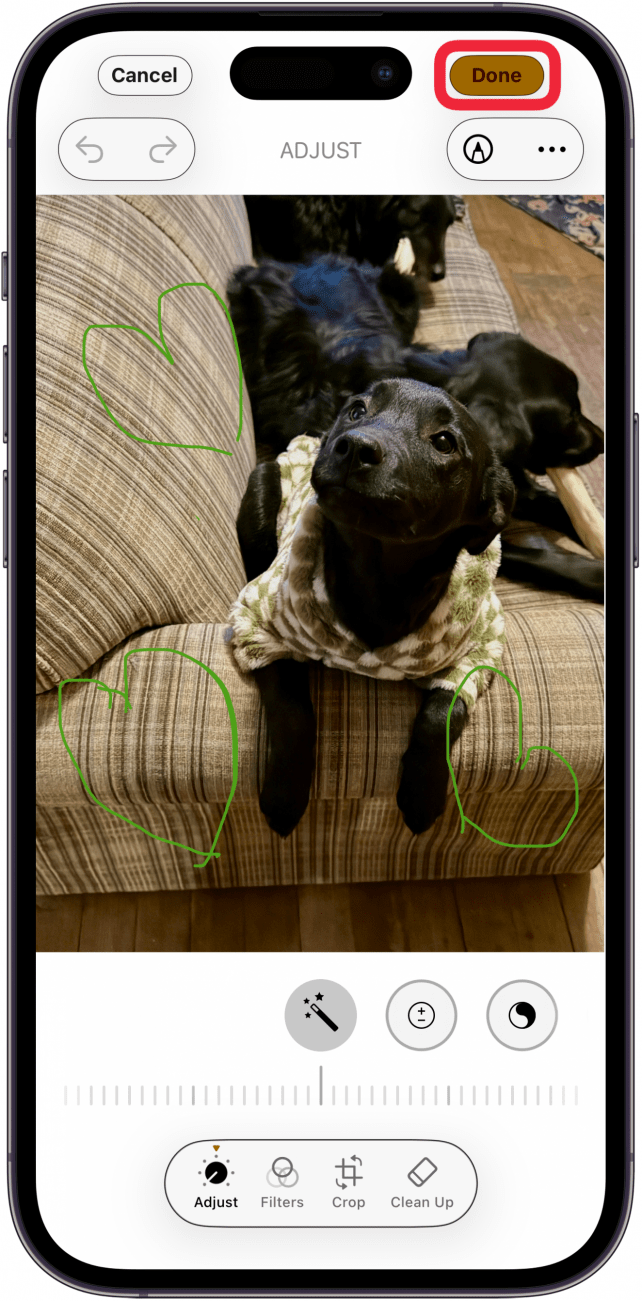Tap the adjustment intensity slider
This screenshot has height=1301, width=642.
tap(320, 1095)
